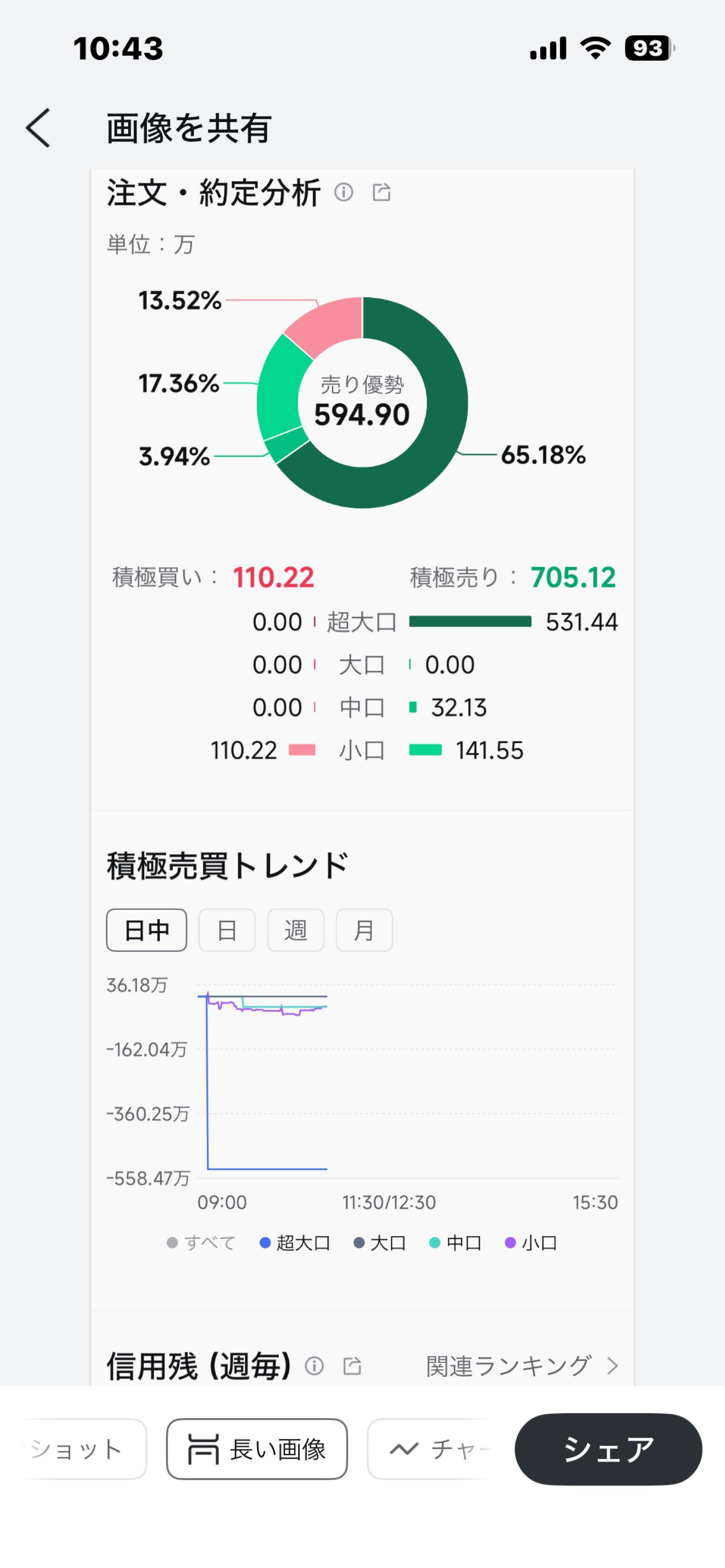Tap the share icon beside 注文・約定分析

click(x=382, y=193)
